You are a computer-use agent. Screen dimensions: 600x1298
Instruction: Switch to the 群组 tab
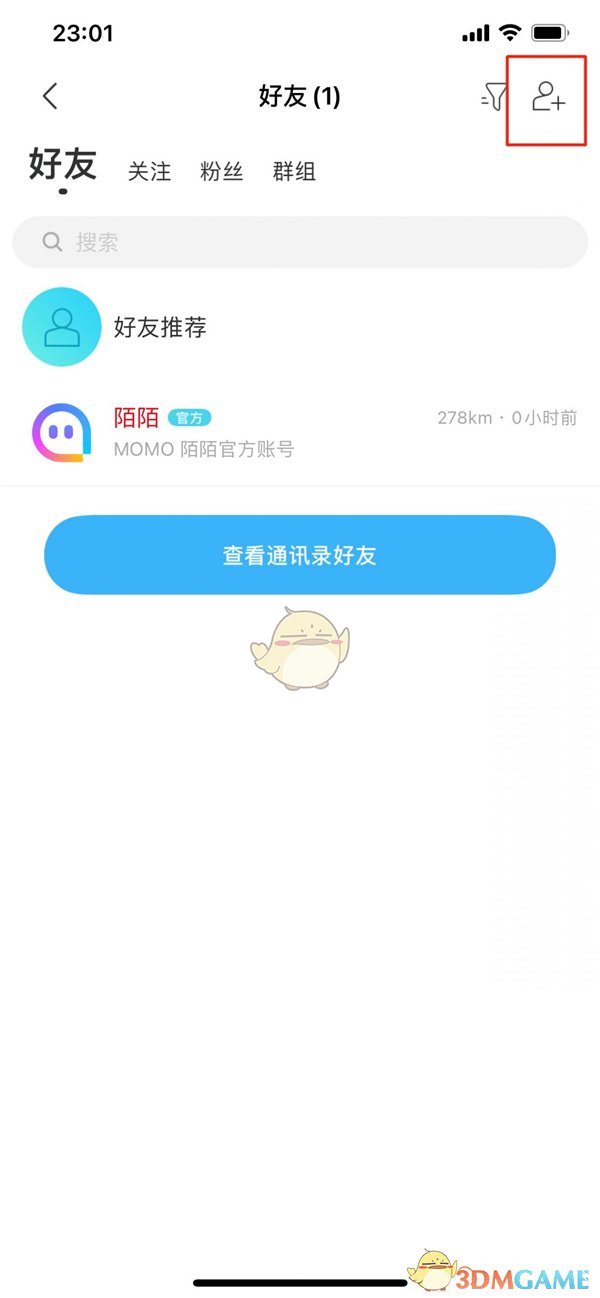coord(294,171)
